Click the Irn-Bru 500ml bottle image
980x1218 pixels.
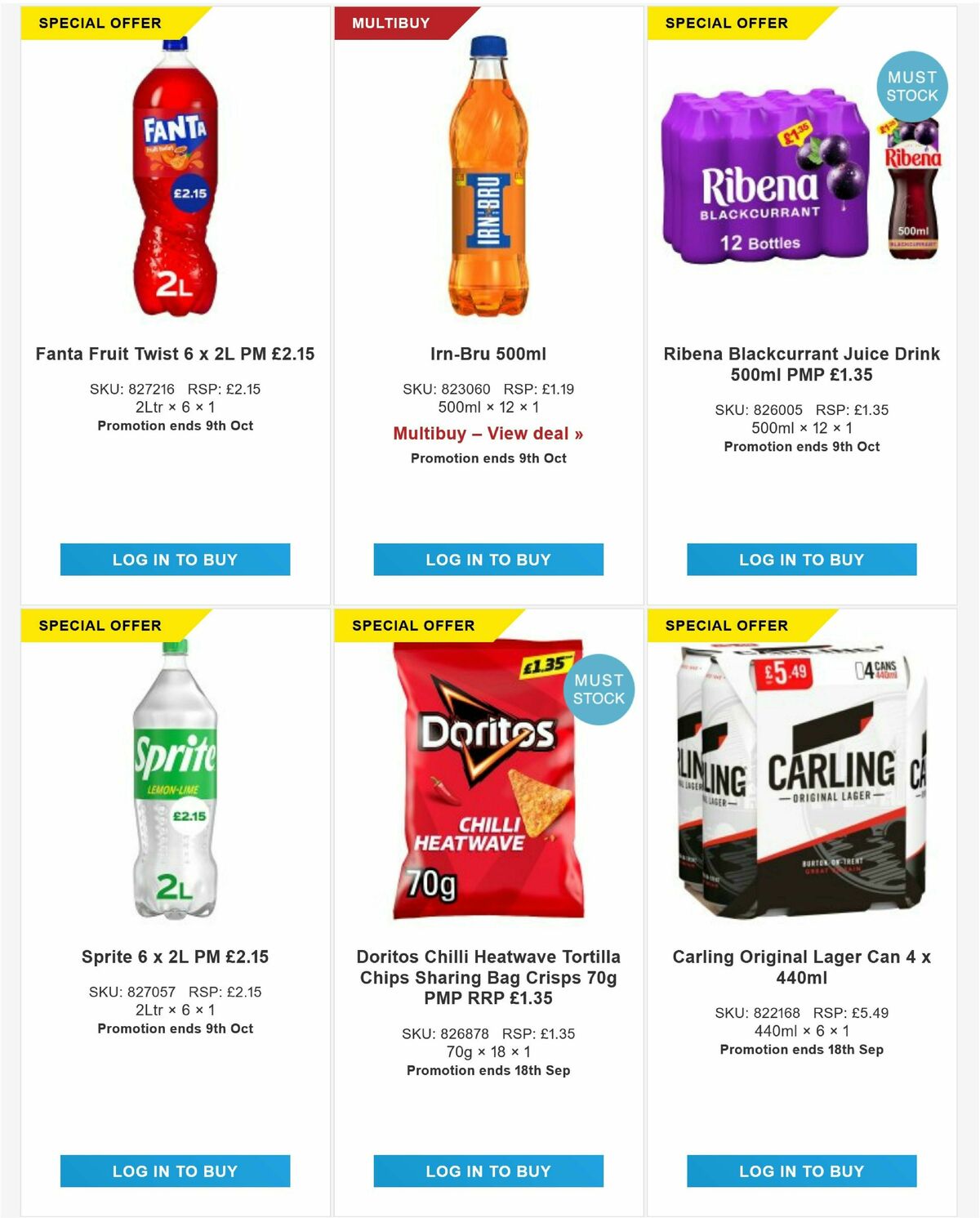(488, 180)
